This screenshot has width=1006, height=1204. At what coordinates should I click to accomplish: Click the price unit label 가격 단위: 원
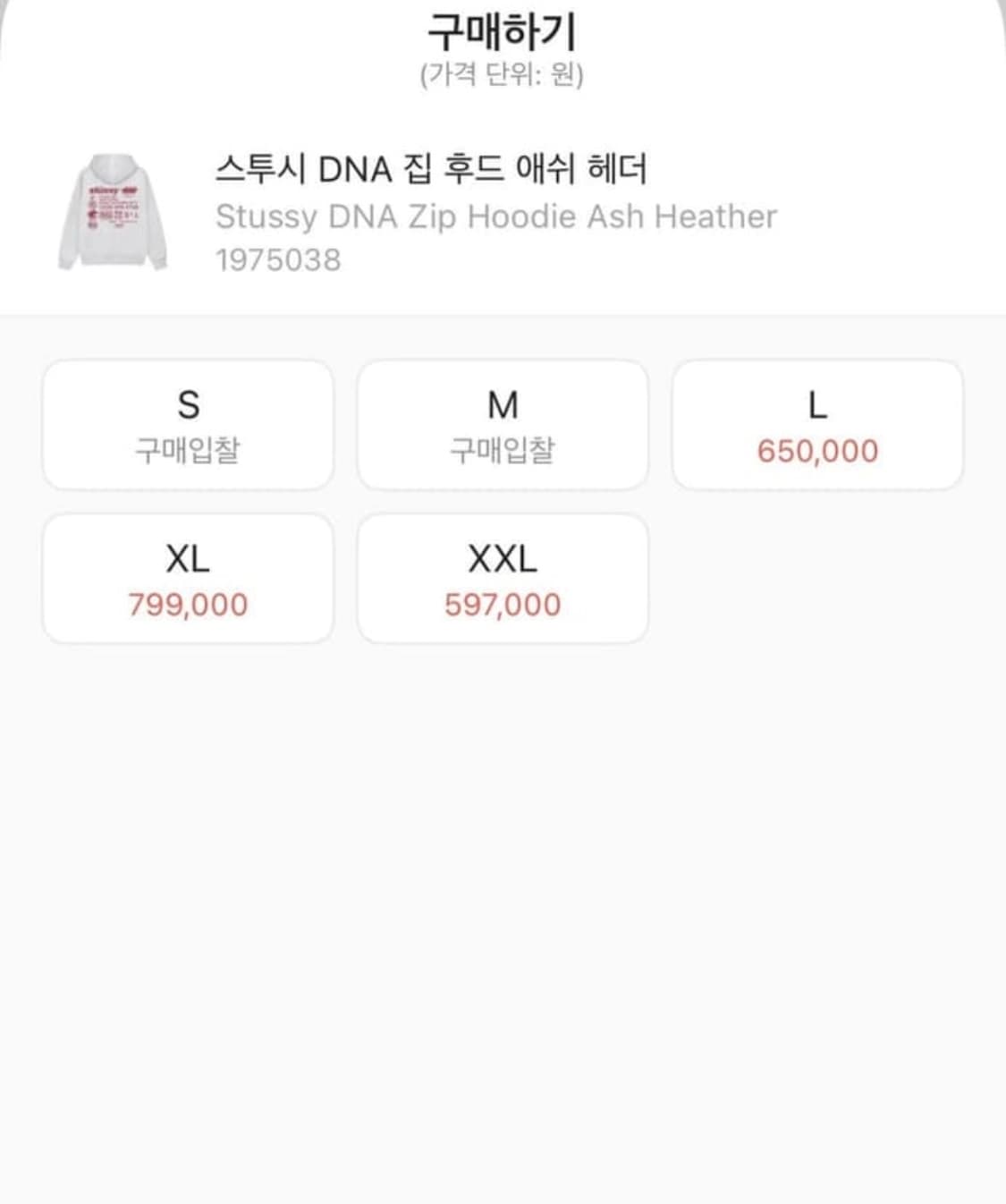click(503, 76)
